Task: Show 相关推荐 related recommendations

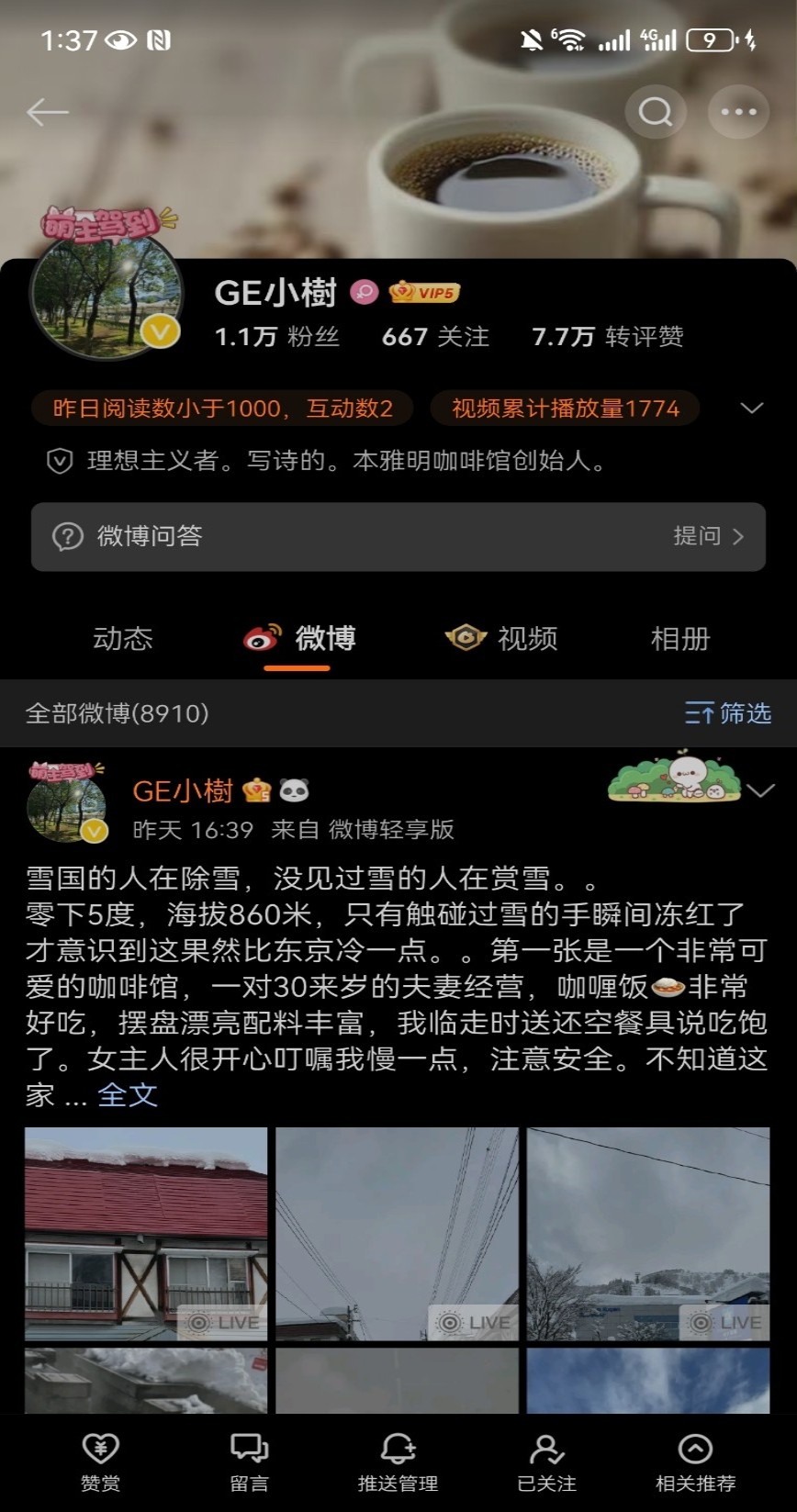Action: (x=695, y=1462)
